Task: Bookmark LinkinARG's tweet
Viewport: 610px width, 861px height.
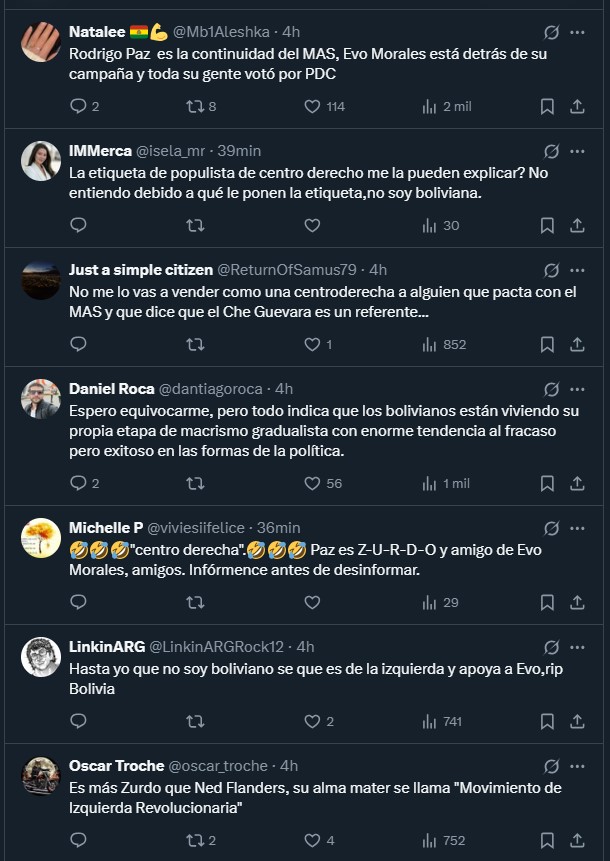Action: [x=547, y=721]
